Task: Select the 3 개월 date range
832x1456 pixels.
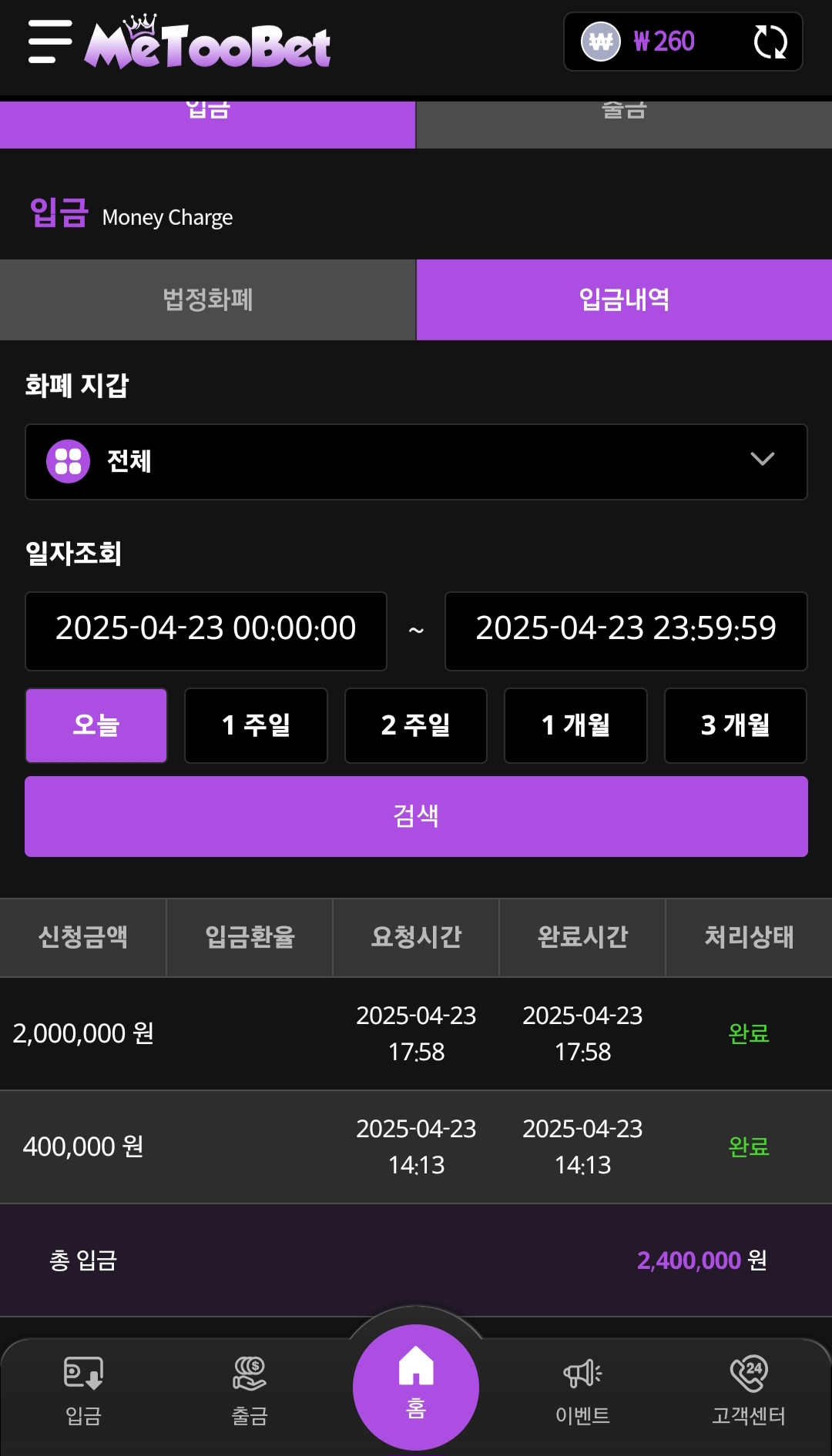Action: [735, 725]
